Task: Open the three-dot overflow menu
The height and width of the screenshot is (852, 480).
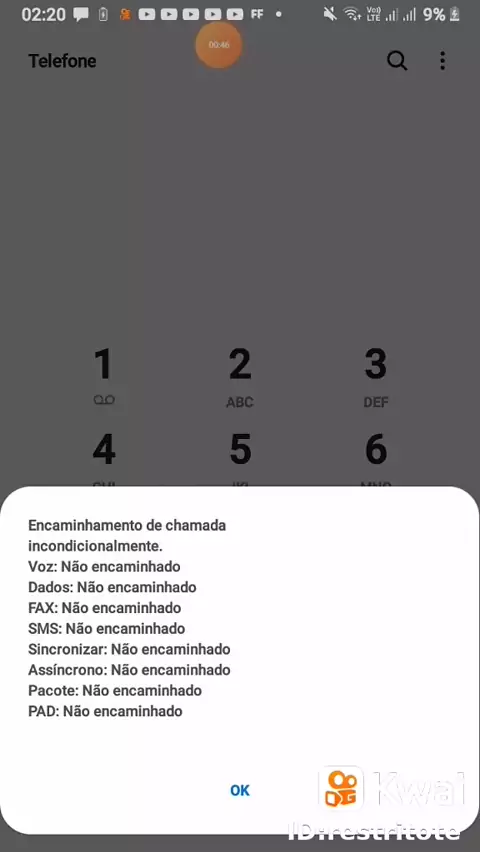Action: pyautogui.click(x=442, y=61)
